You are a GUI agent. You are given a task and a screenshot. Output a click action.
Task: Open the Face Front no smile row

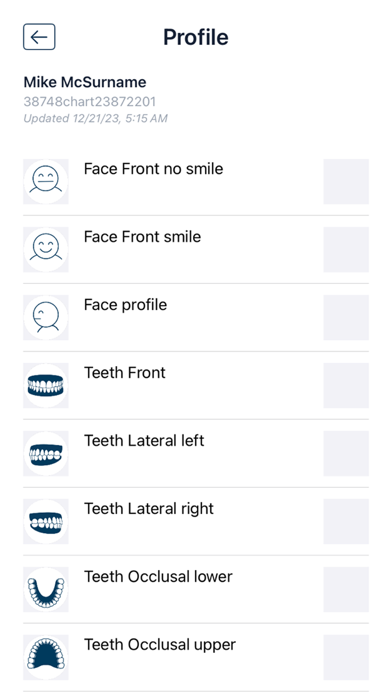[x=196, y=182]
